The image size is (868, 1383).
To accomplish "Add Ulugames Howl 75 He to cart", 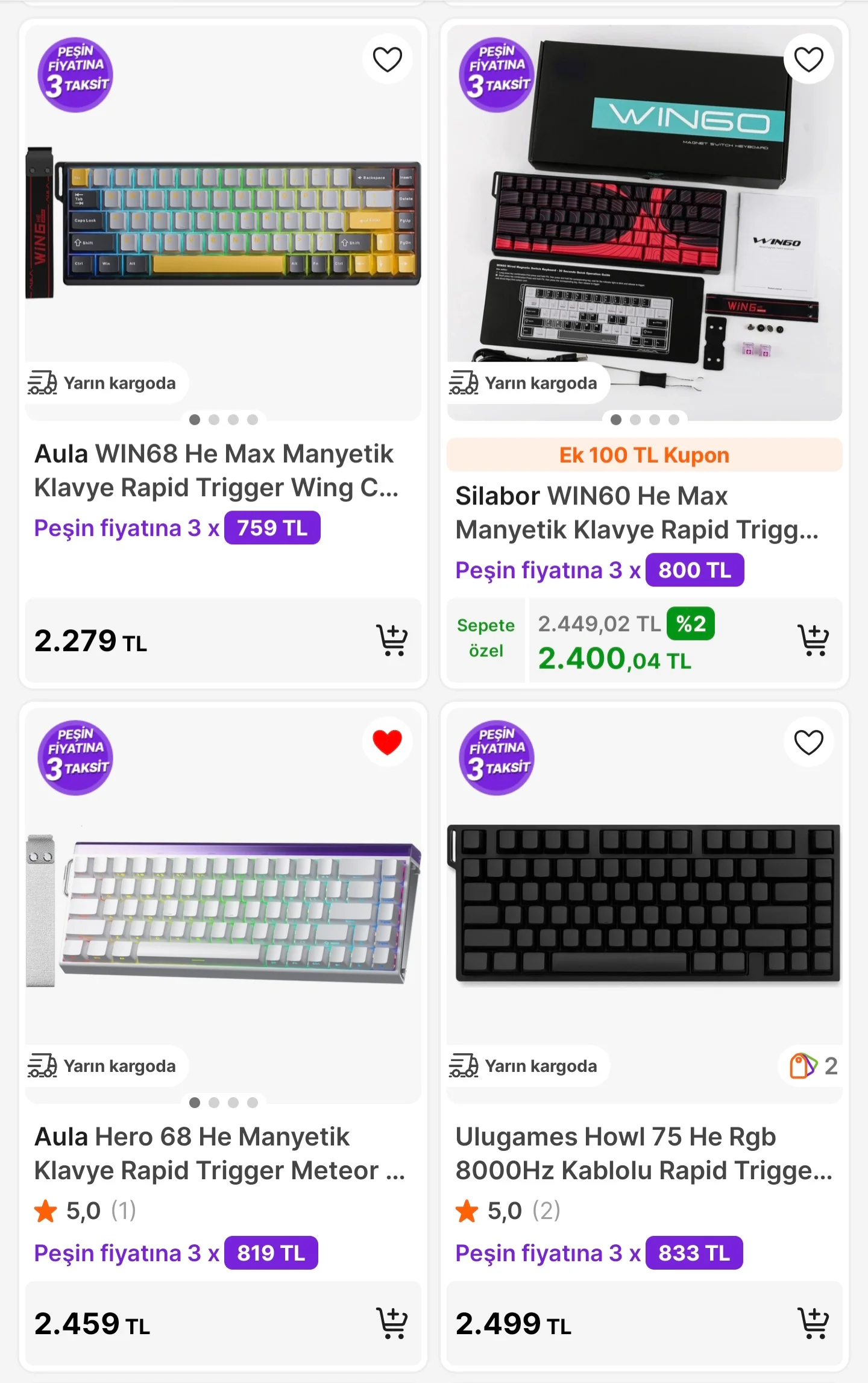I will coord(813,1323).
